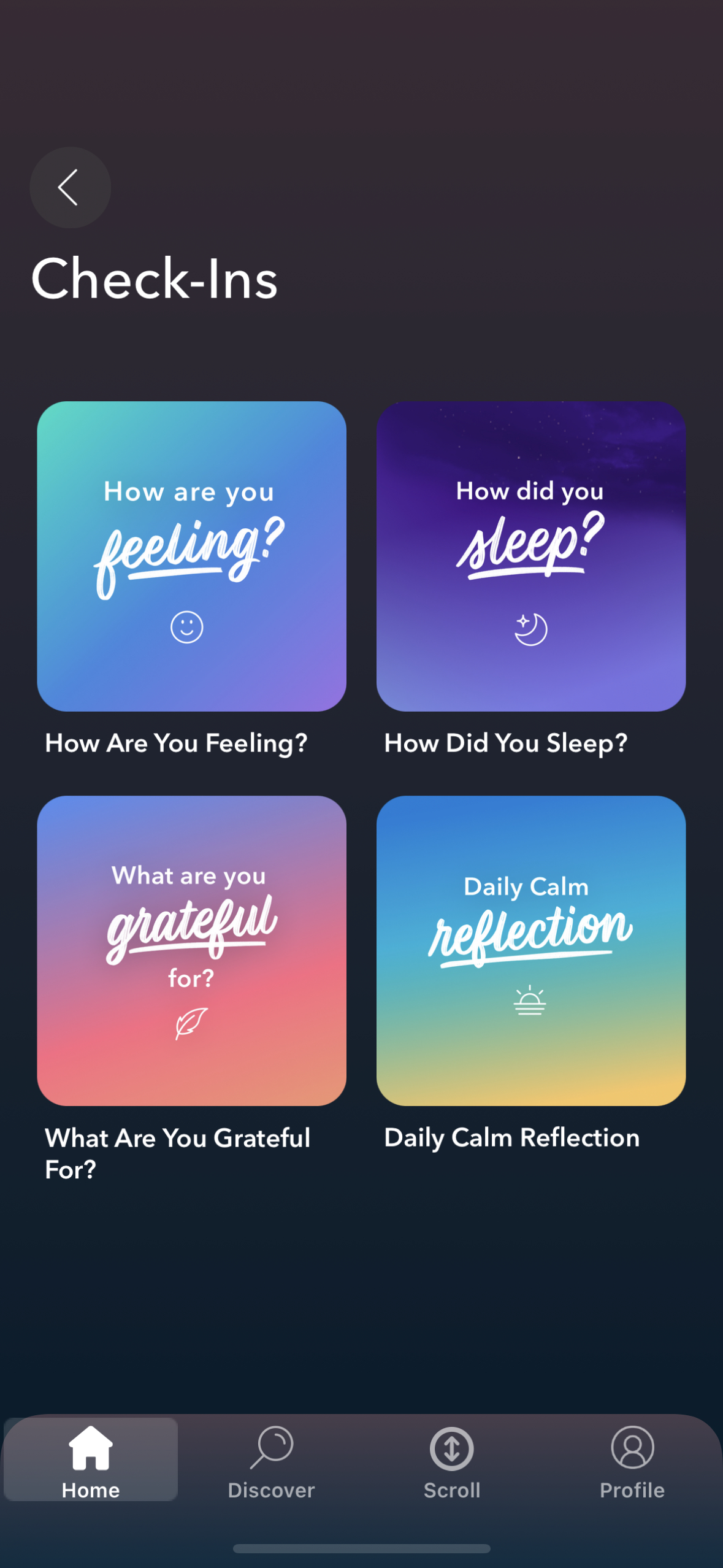This screenshot has height=1568, width=723.
Task: Select the Home tab label
Action: pos(90,1489)
